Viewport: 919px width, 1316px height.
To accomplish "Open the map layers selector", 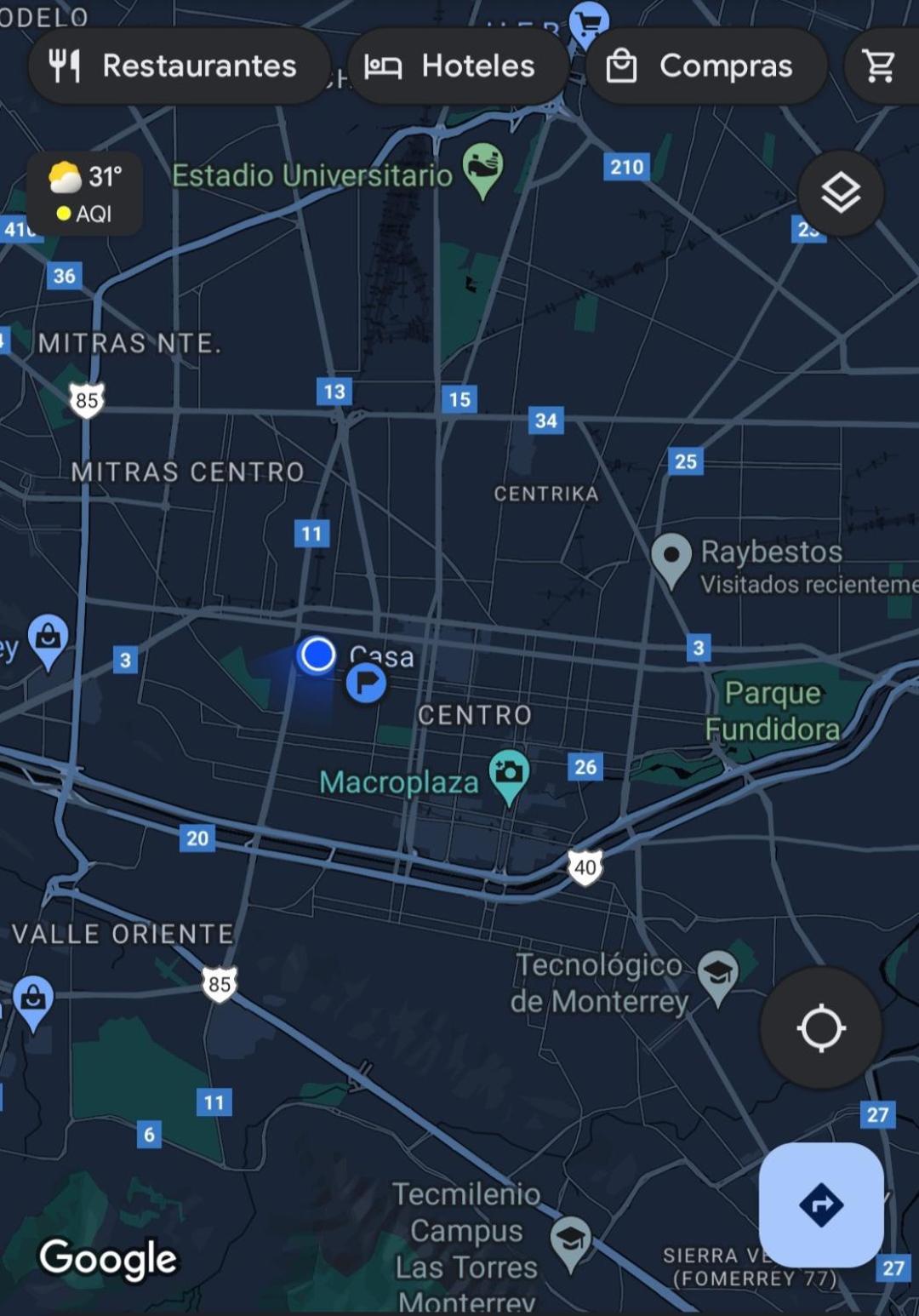I will pyautogui.click(x=841, y=193).
